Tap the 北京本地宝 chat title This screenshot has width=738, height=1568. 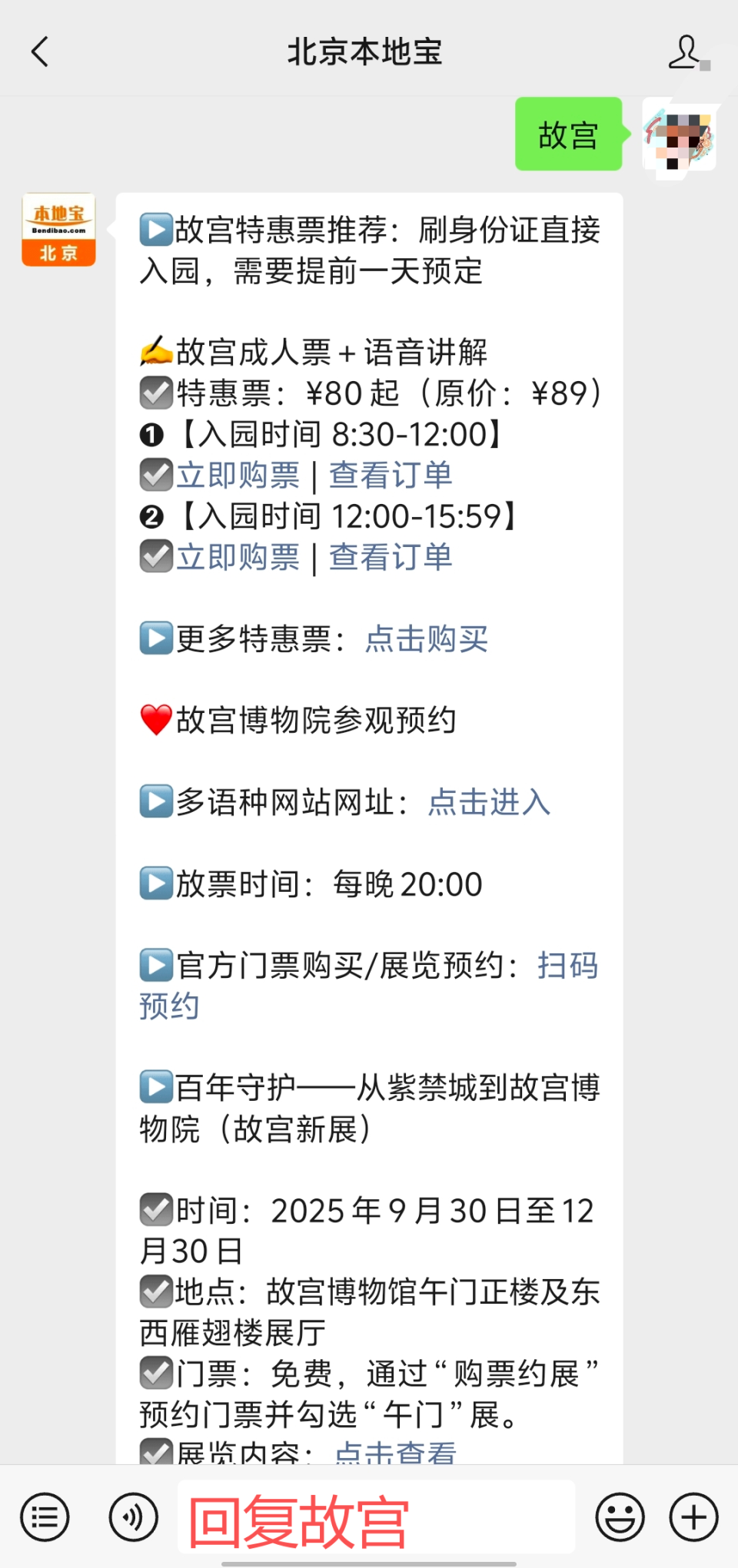pos(367,51)
